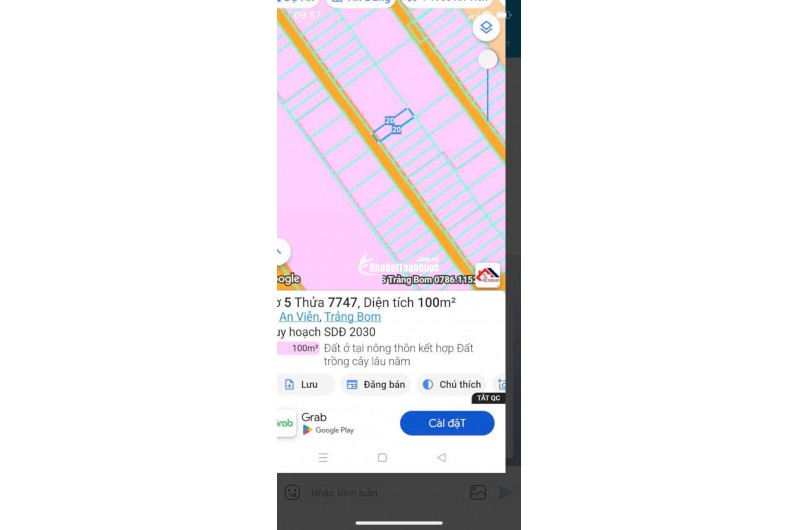Attach a photo to the comment
This screenshot has height=530, width=800.
coord(478,492)
